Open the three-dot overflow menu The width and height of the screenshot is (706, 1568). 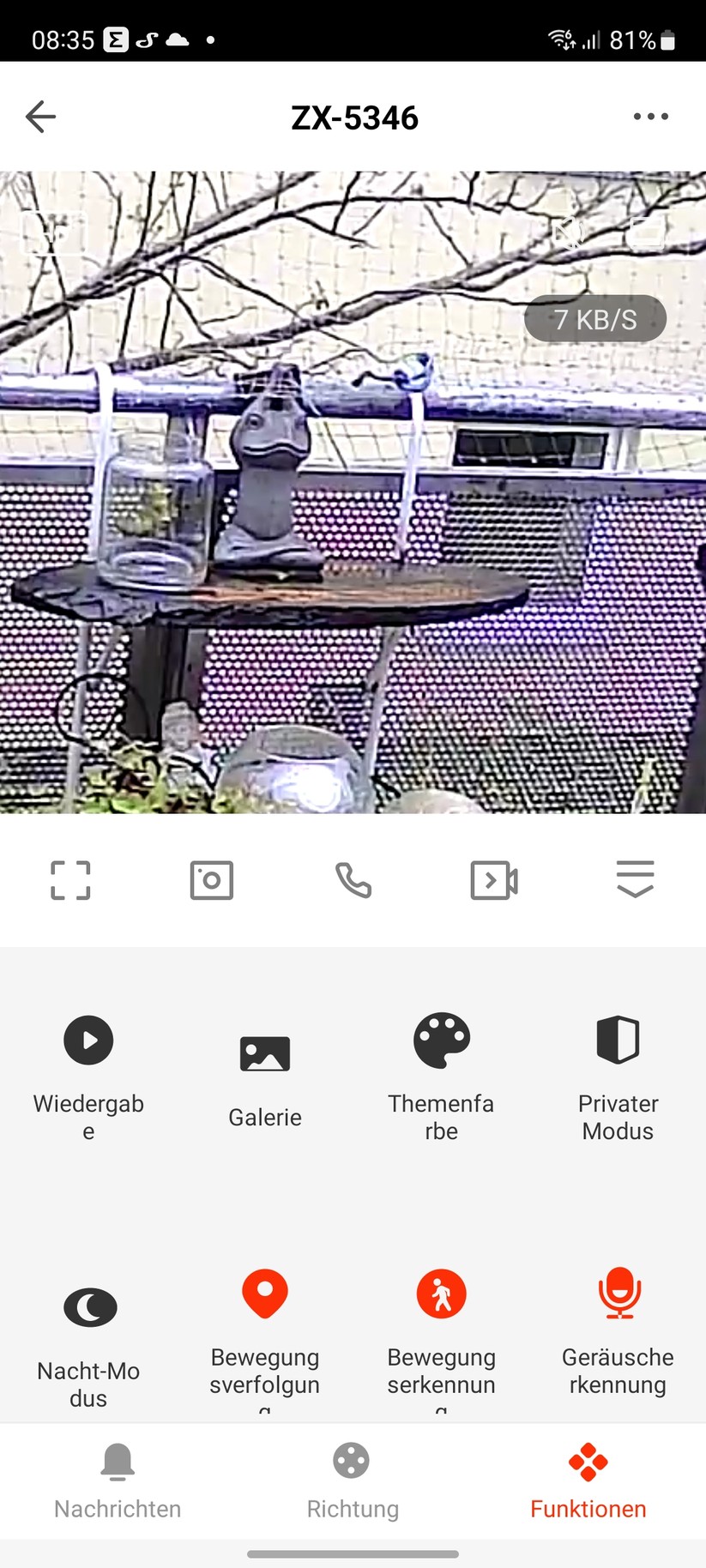click(x=650, y=117)
